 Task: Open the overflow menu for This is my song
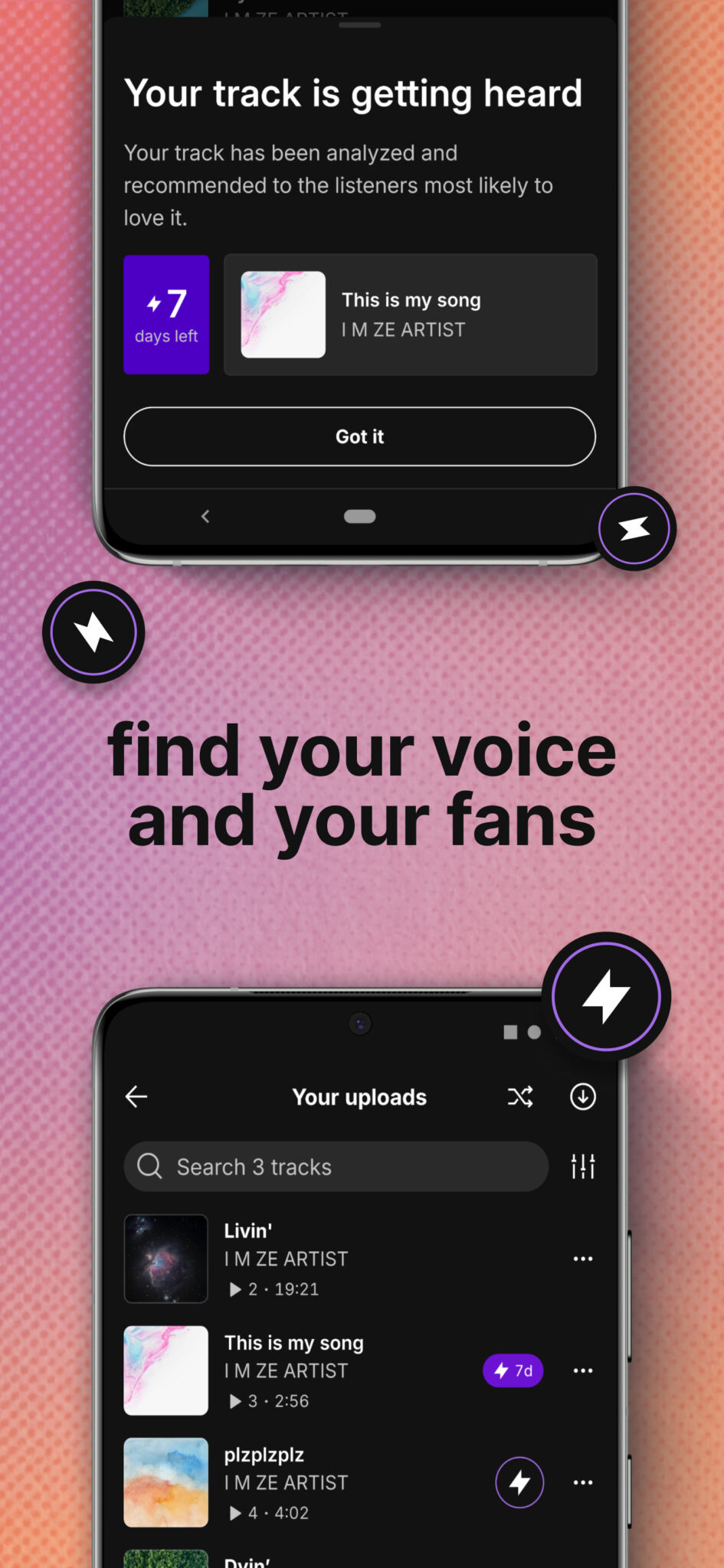[584, 1370]
